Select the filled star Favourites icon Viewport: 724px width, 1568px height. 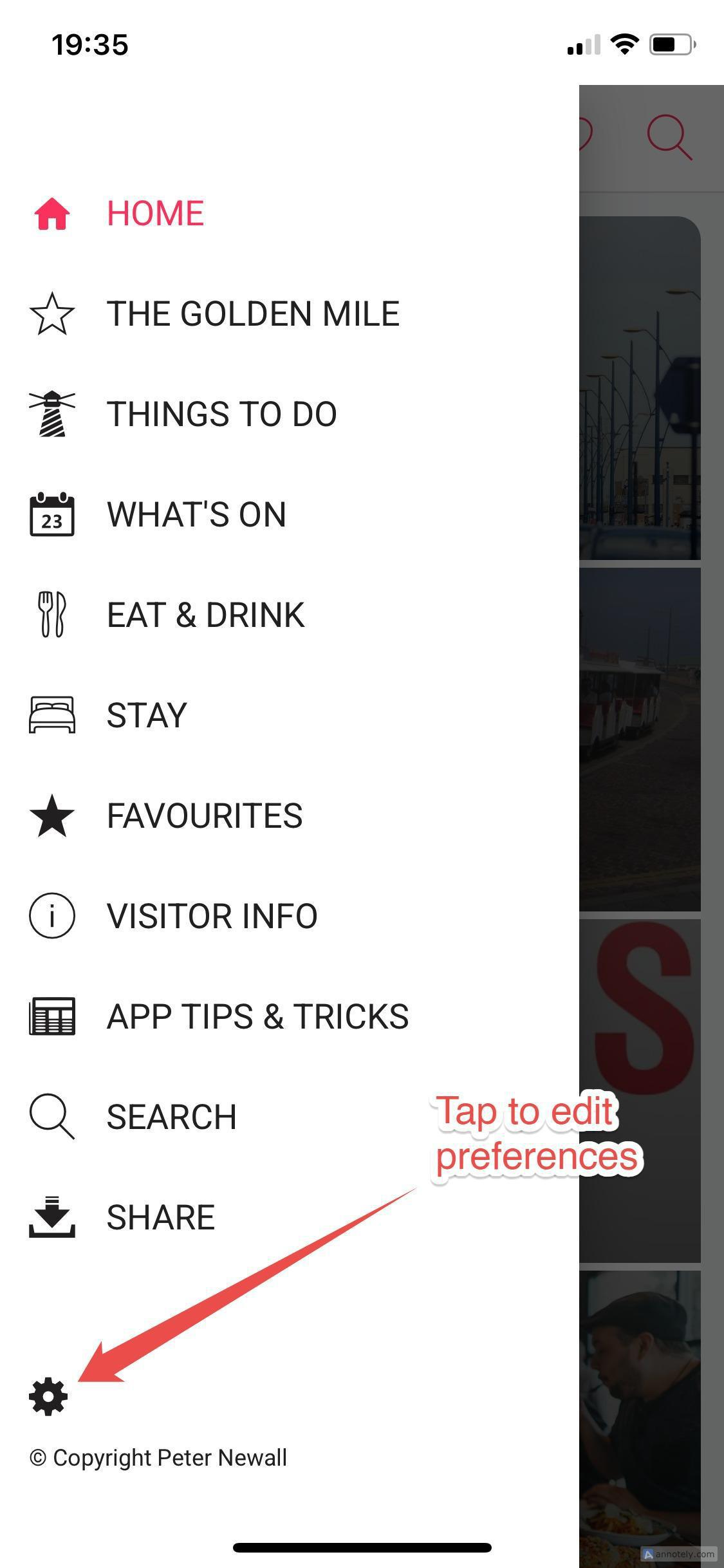51,815
